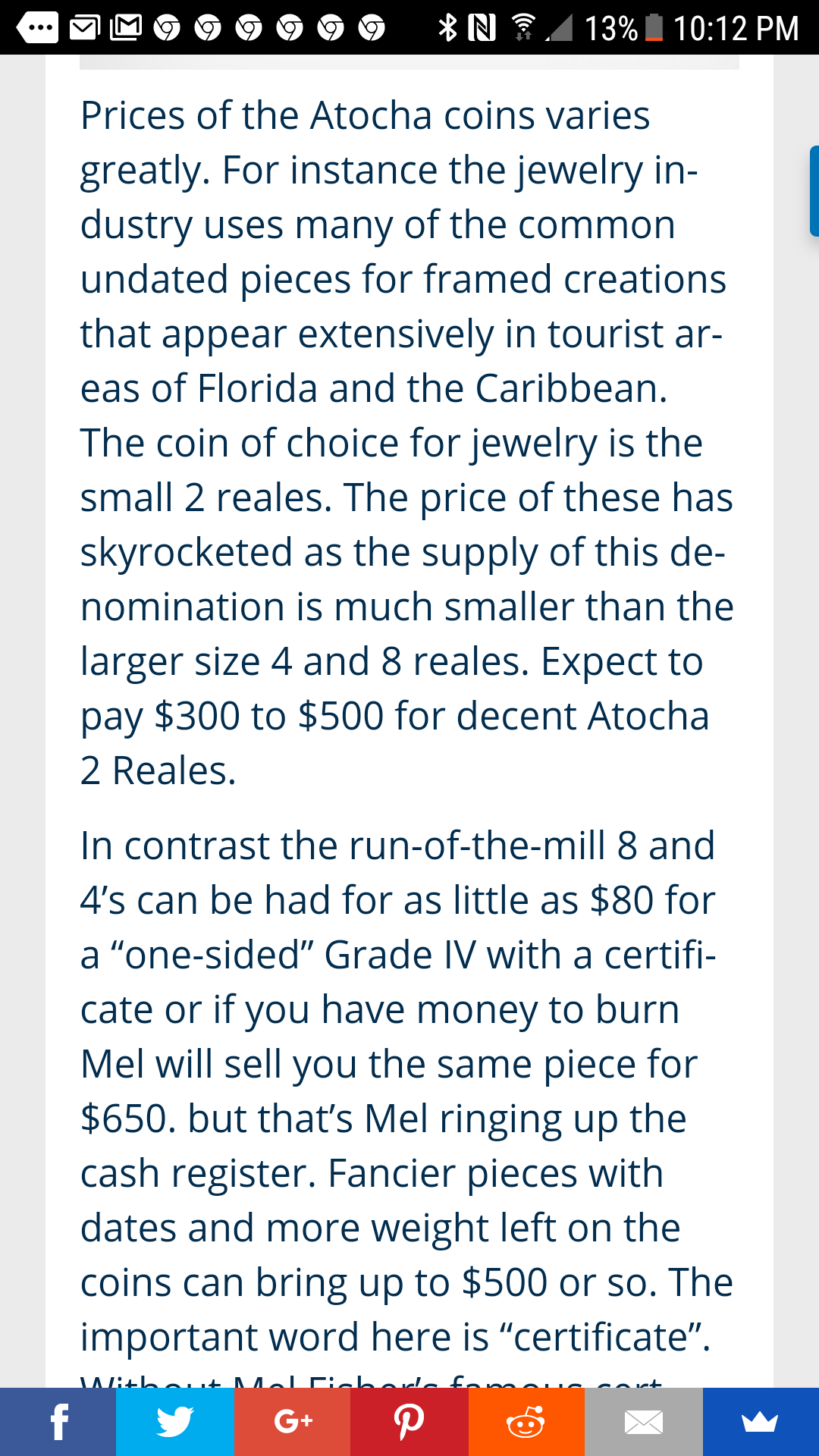This screenshot has height=1456, width=819.
Task: Tap the crown share icon
Action: (761, 1422)
